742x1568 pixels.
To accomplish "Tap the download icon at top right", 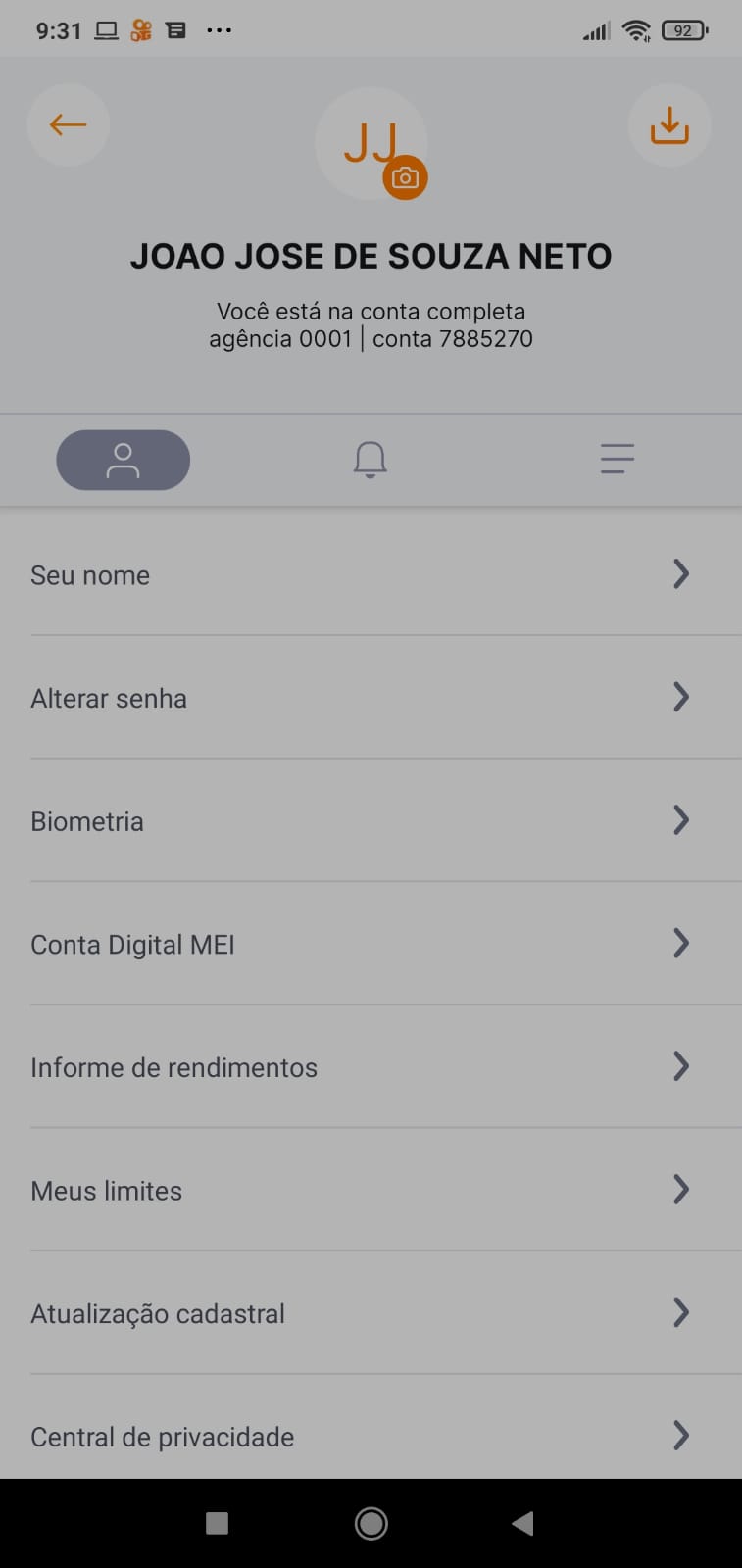I will tap(669, 125).
